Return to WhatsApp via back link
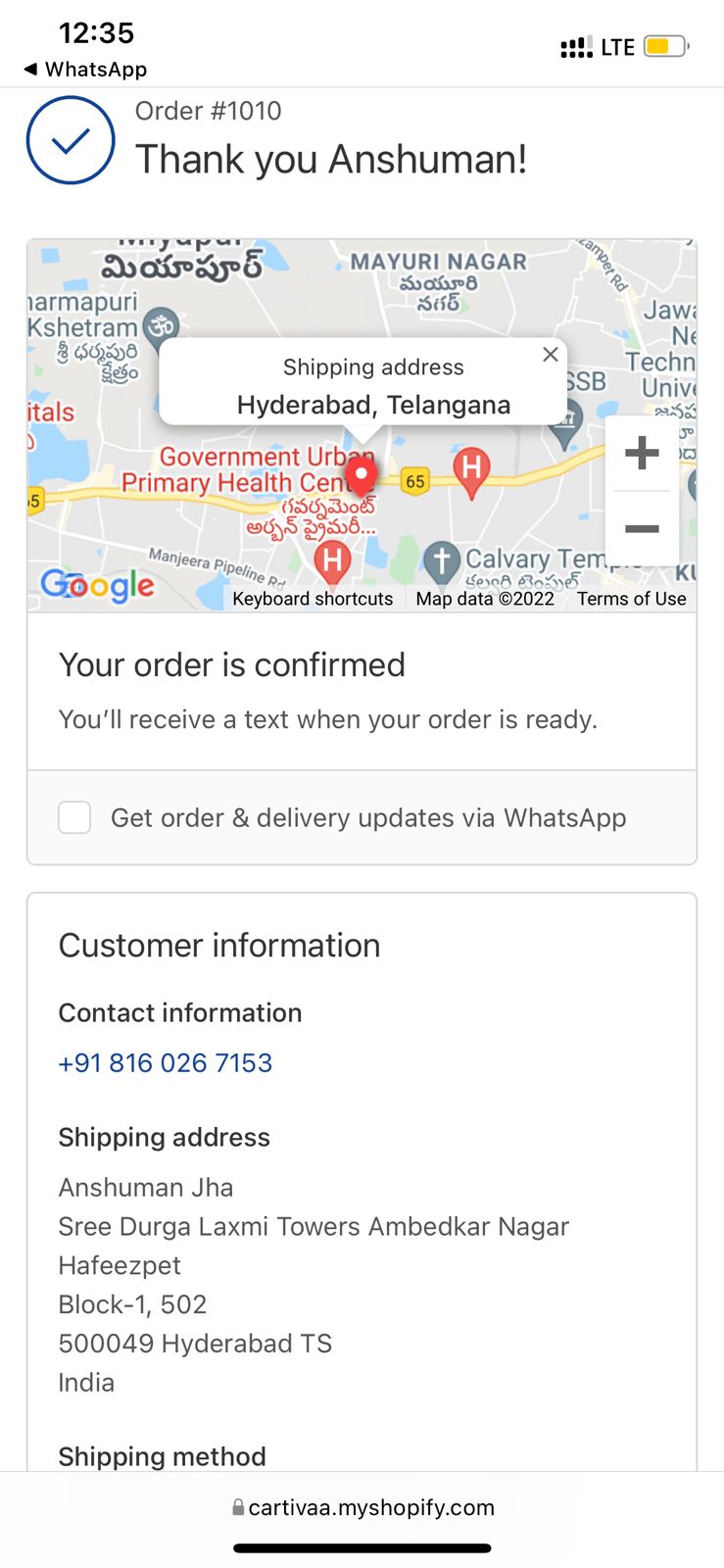The height and width of the screenshot is (1568, 724). (84, 70)
